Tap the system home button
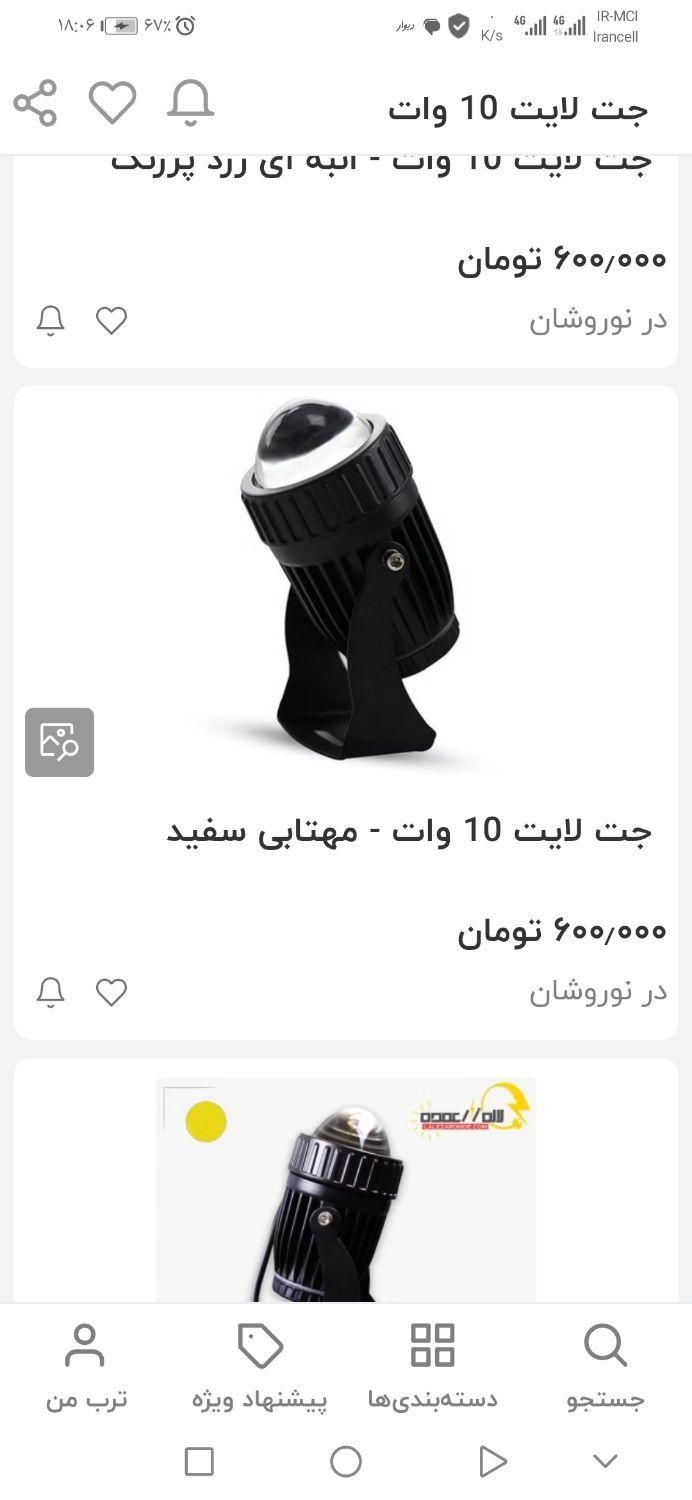Image resolution: width=692 pixels, height=1500 pixels. click(346, 1462)
